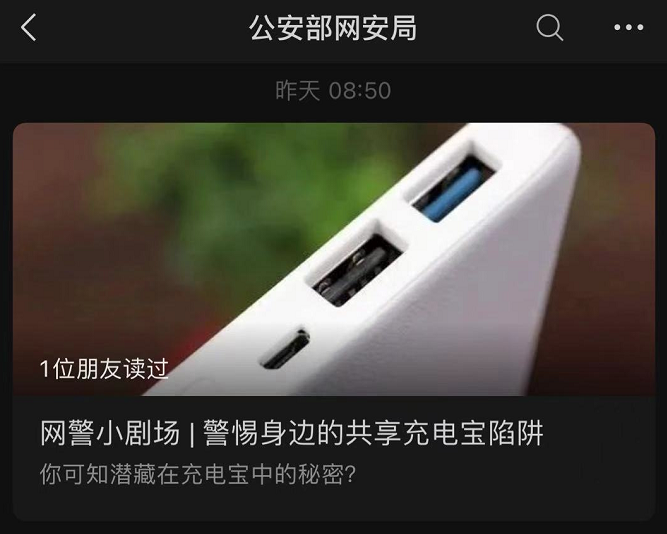Open the three-dot more options menu
This screenshot has width=667, height=534.
pyautogui.click(x=628, y=28)
